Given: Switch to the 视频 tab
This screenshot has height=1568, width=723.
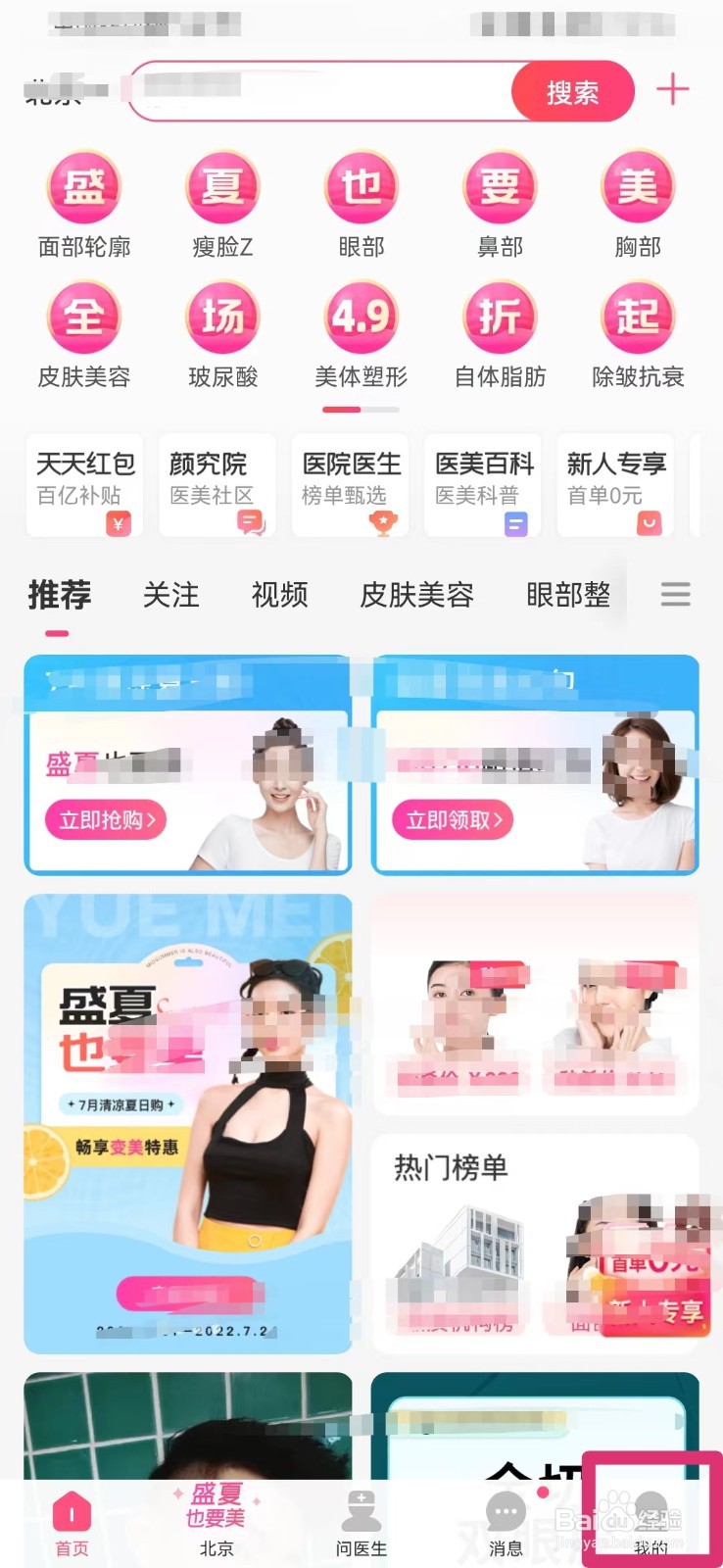Looking at the screenshot, I should (x=278, y=595).
